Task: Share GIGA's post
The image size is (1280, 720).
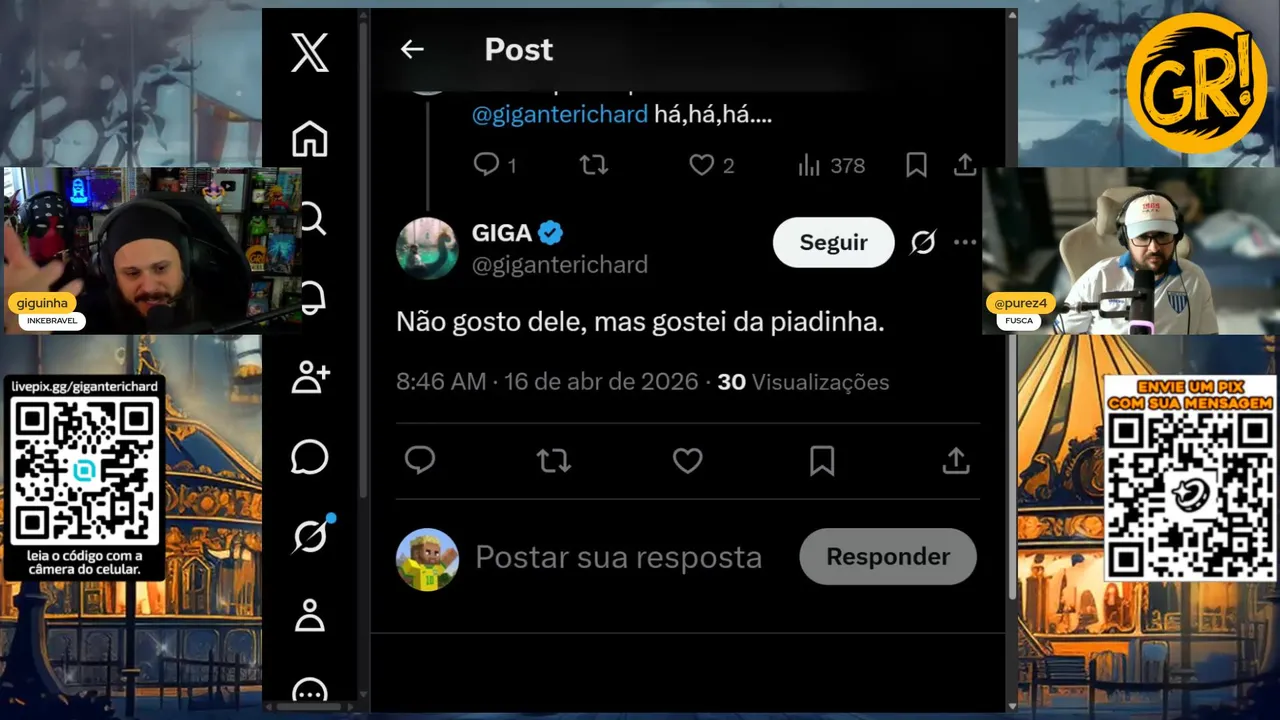Action: pyautogui.click(x=956, y=460)
